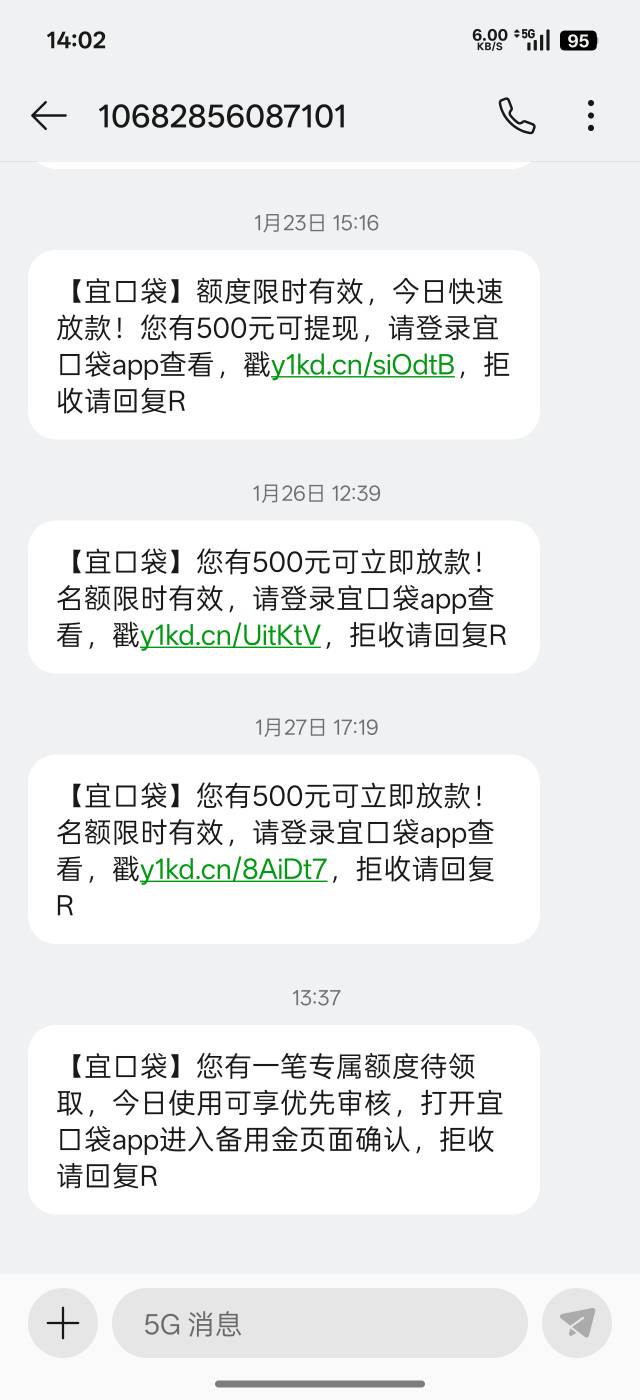Call the number 10682856087101

click(516, 116)
